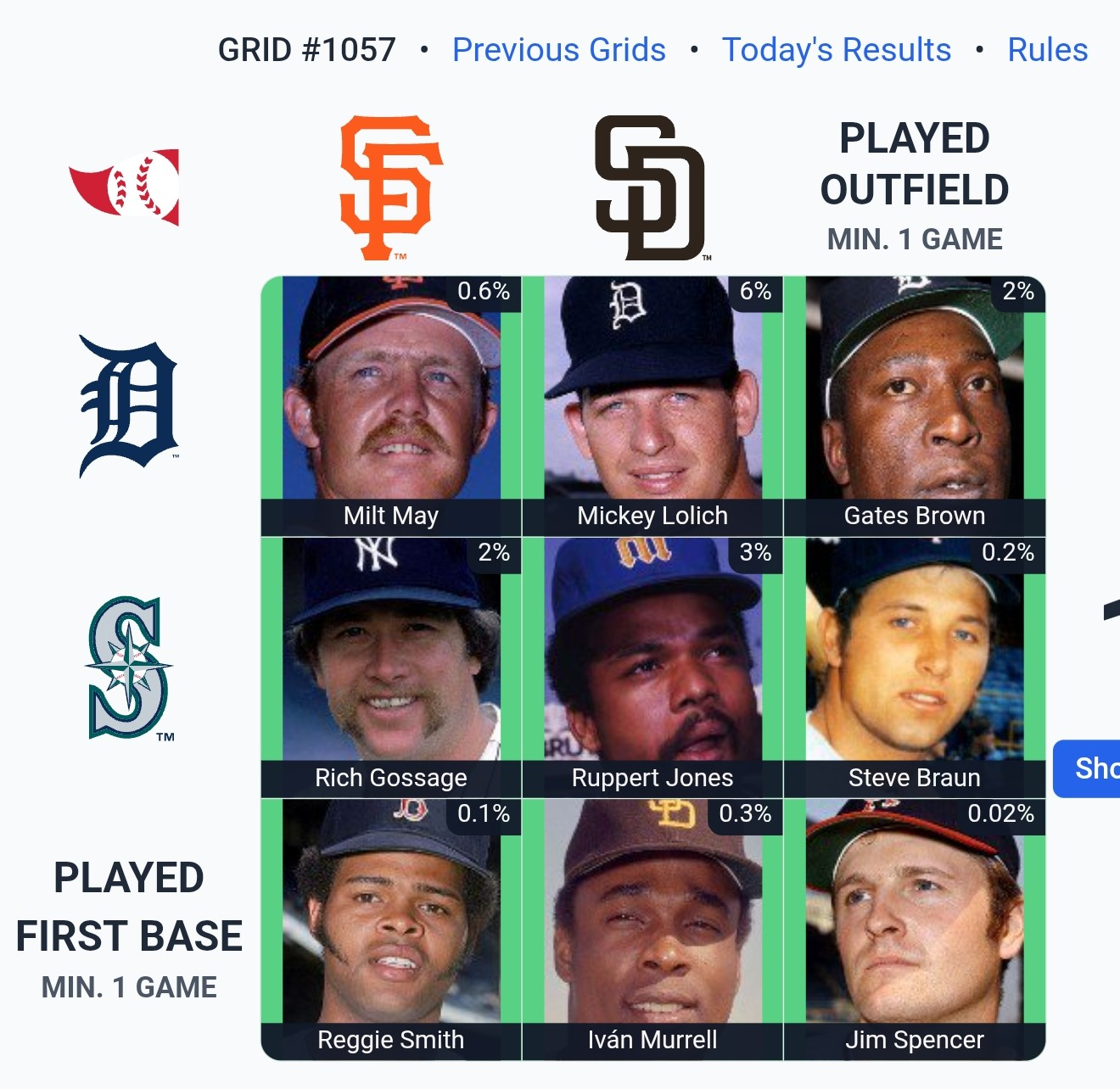Viewport: 1120px width, 1089px height.
Task: Open the Rules link
Action: 1047,50
